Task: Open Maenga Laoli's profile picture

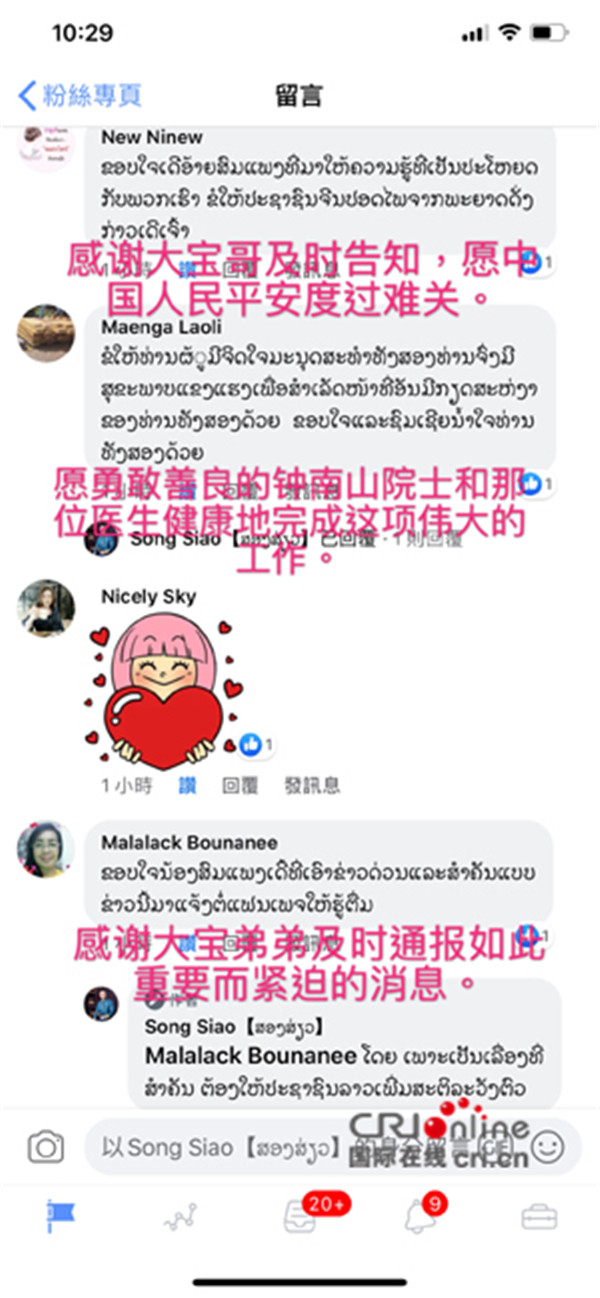Action: click(46, 333)
